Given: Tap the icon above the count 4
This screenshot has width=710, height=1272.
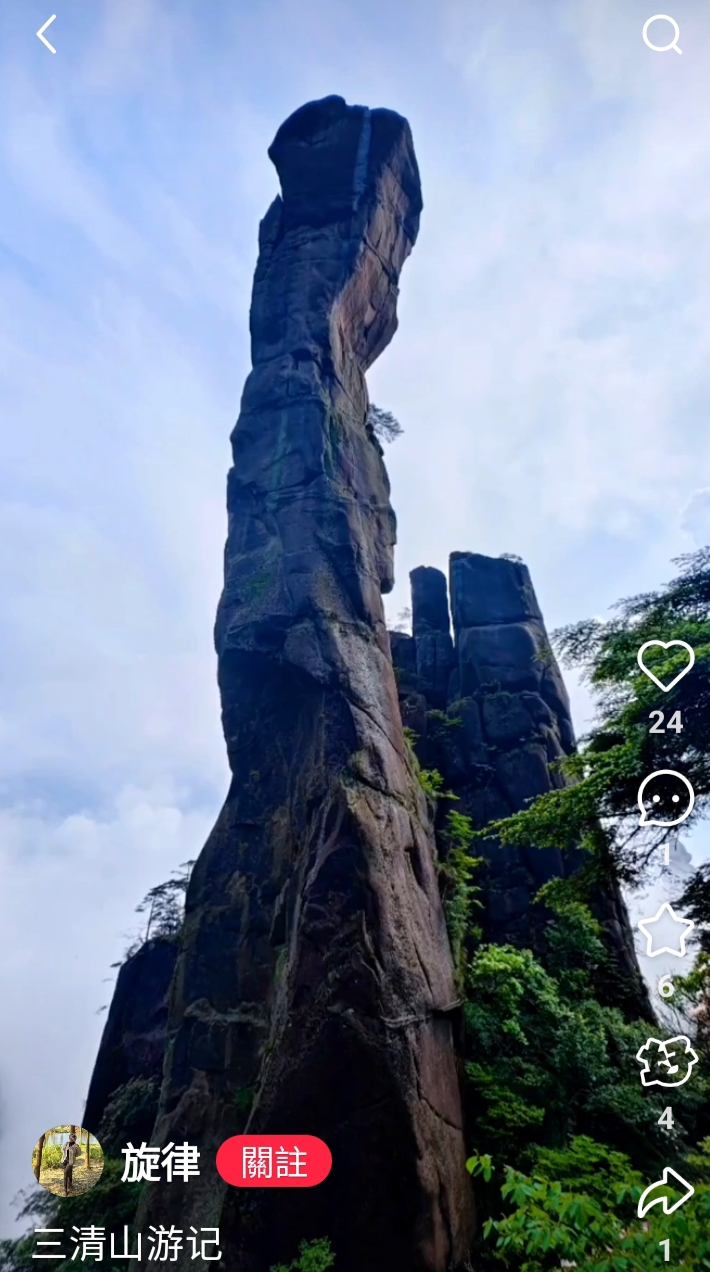Looking at the screenshot, I should click(666, 1062).
